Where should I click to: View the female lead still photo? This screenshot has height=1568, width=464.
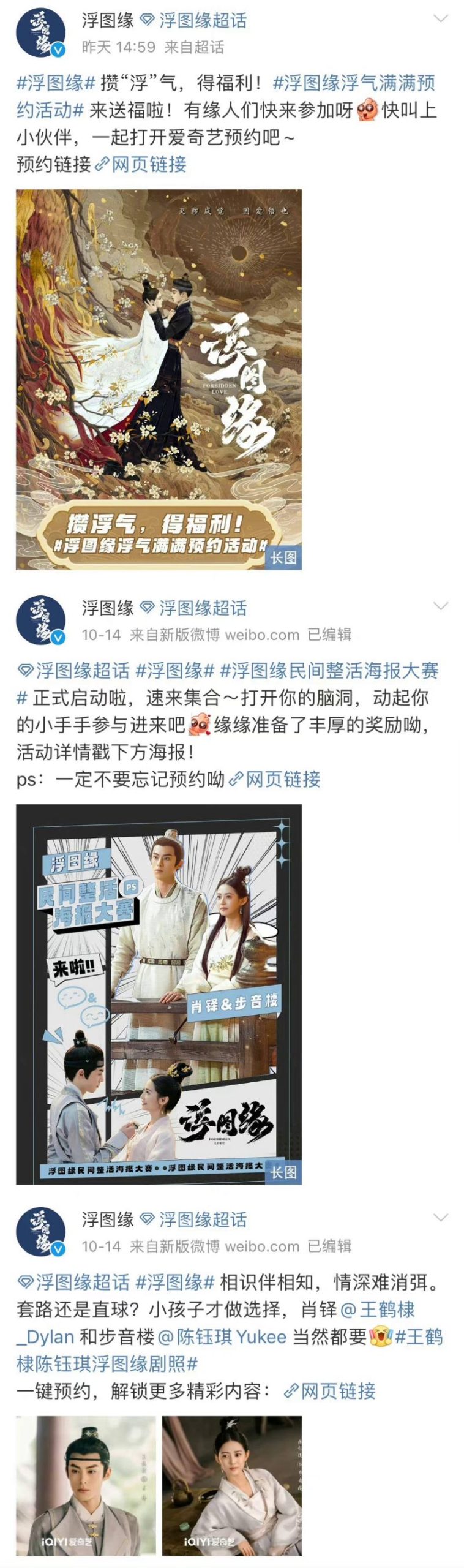232,1485
